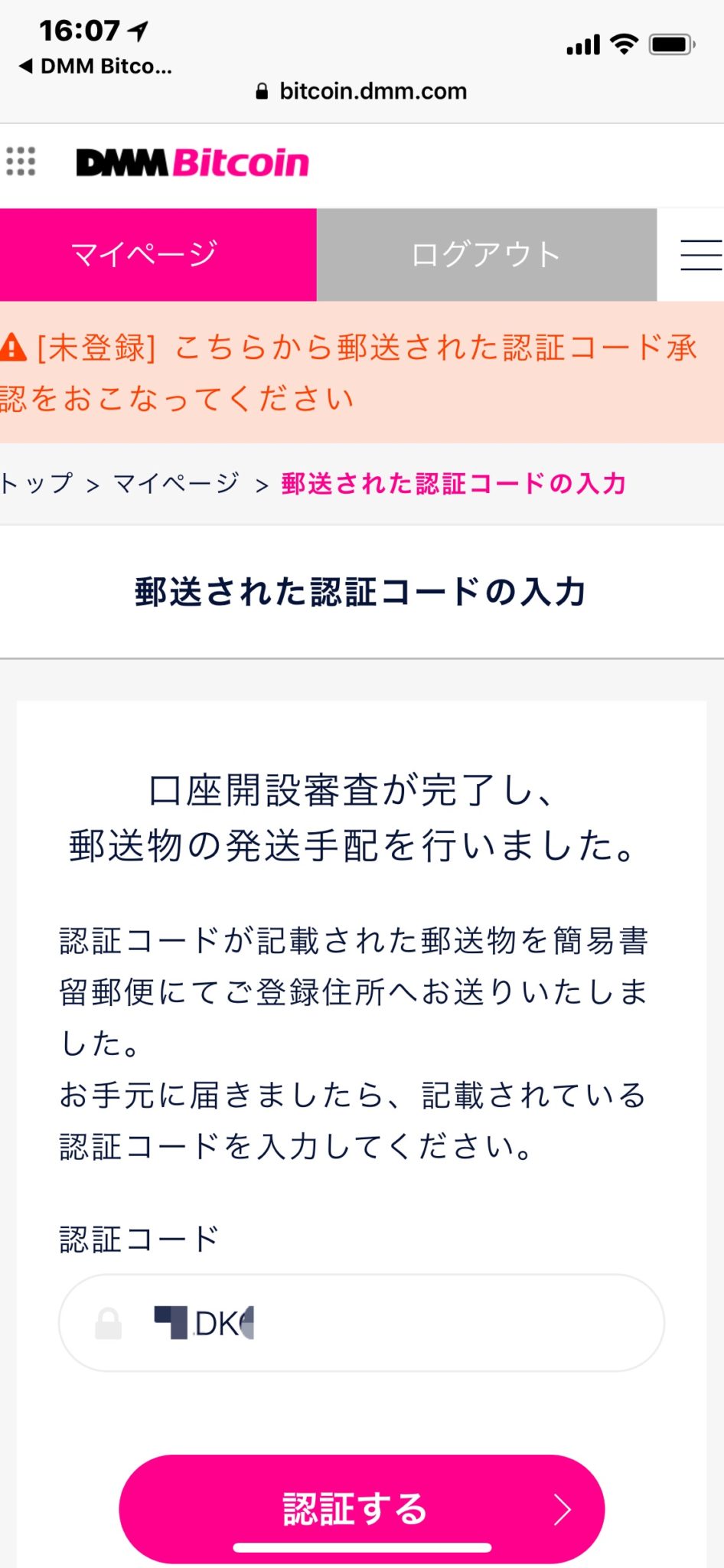
Task: Go to トップ in breadcrumb
Action: click(x=36, y=483)
